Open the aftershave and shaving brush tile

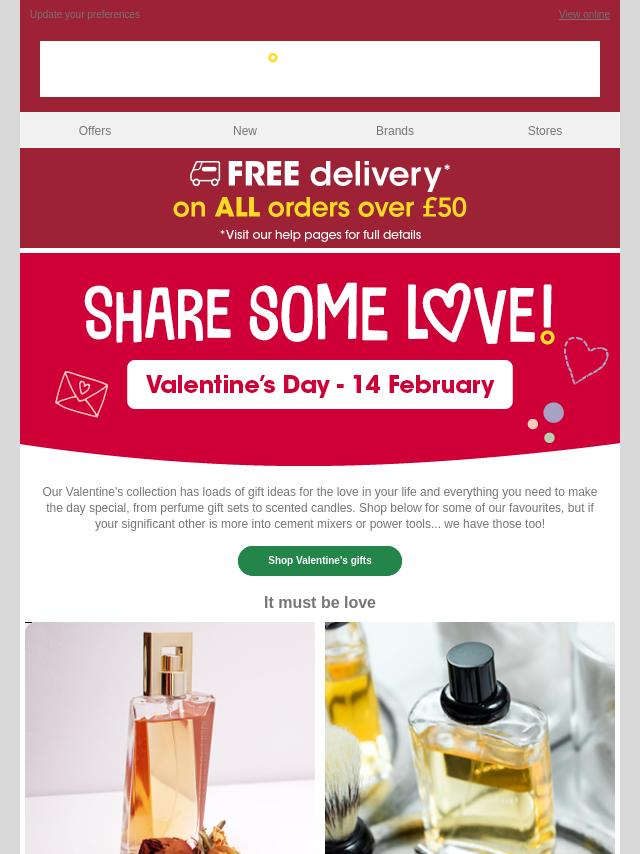pyautogui.click(x=470, y=738)
